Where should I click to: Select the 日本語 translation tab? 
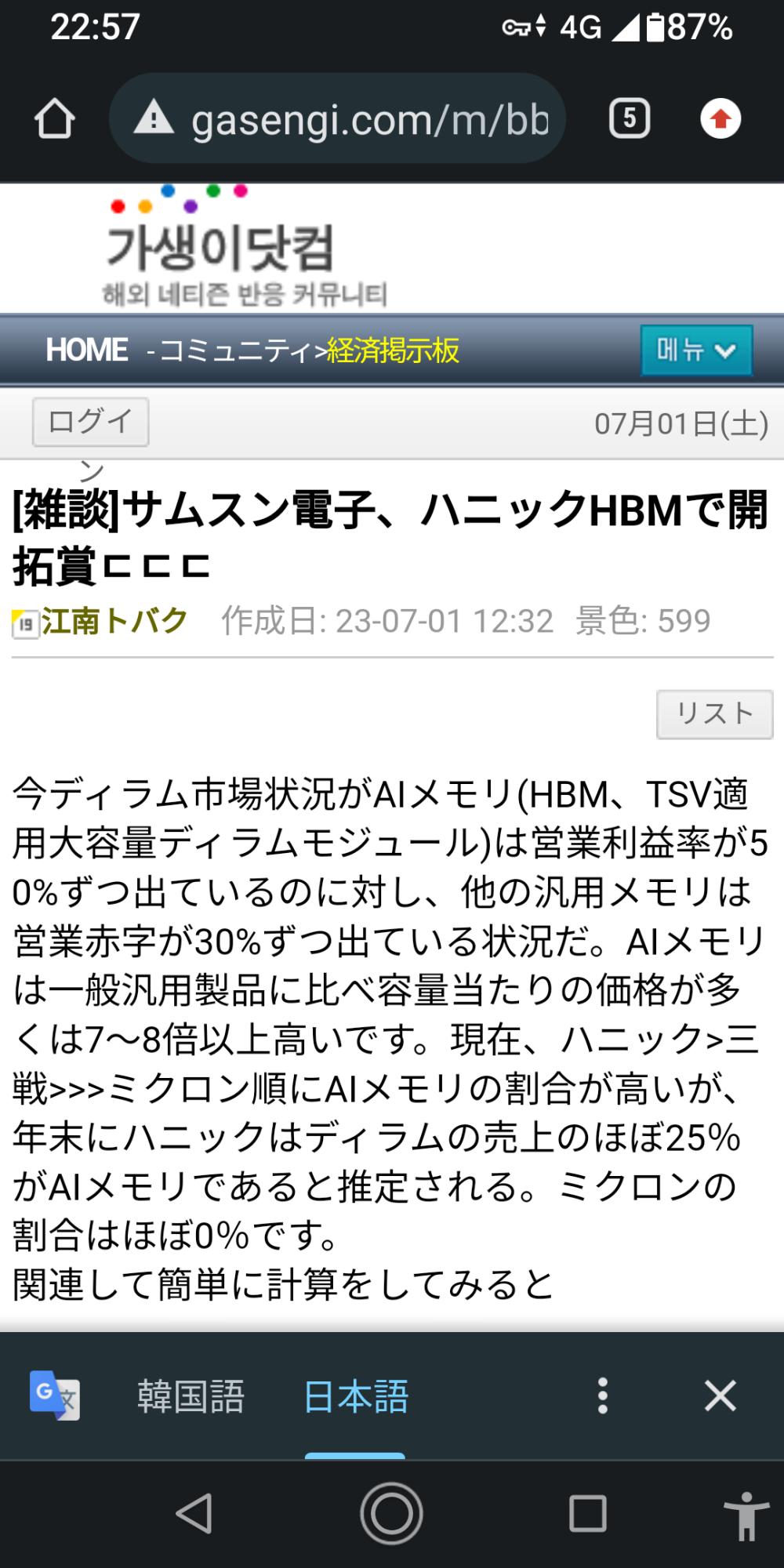pos(356,1396)
